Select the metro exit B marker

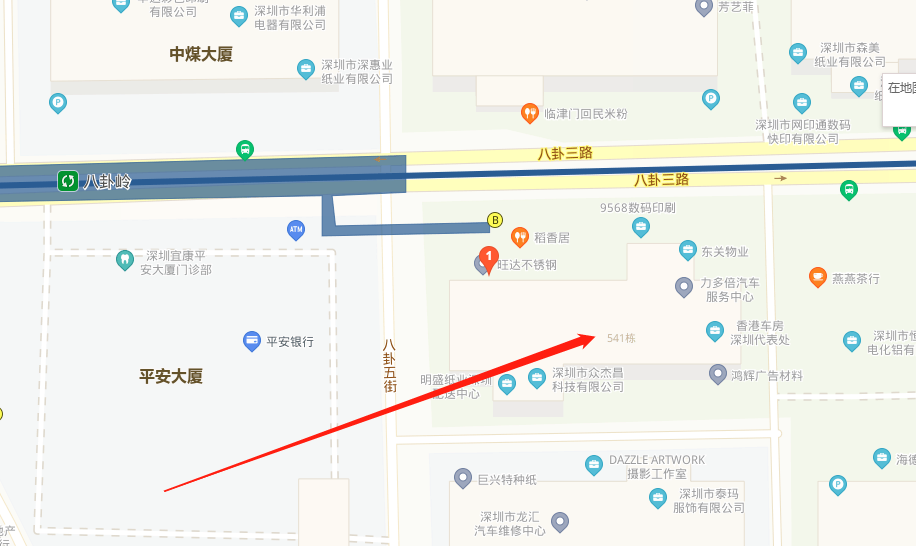click(x=494, y=220)
